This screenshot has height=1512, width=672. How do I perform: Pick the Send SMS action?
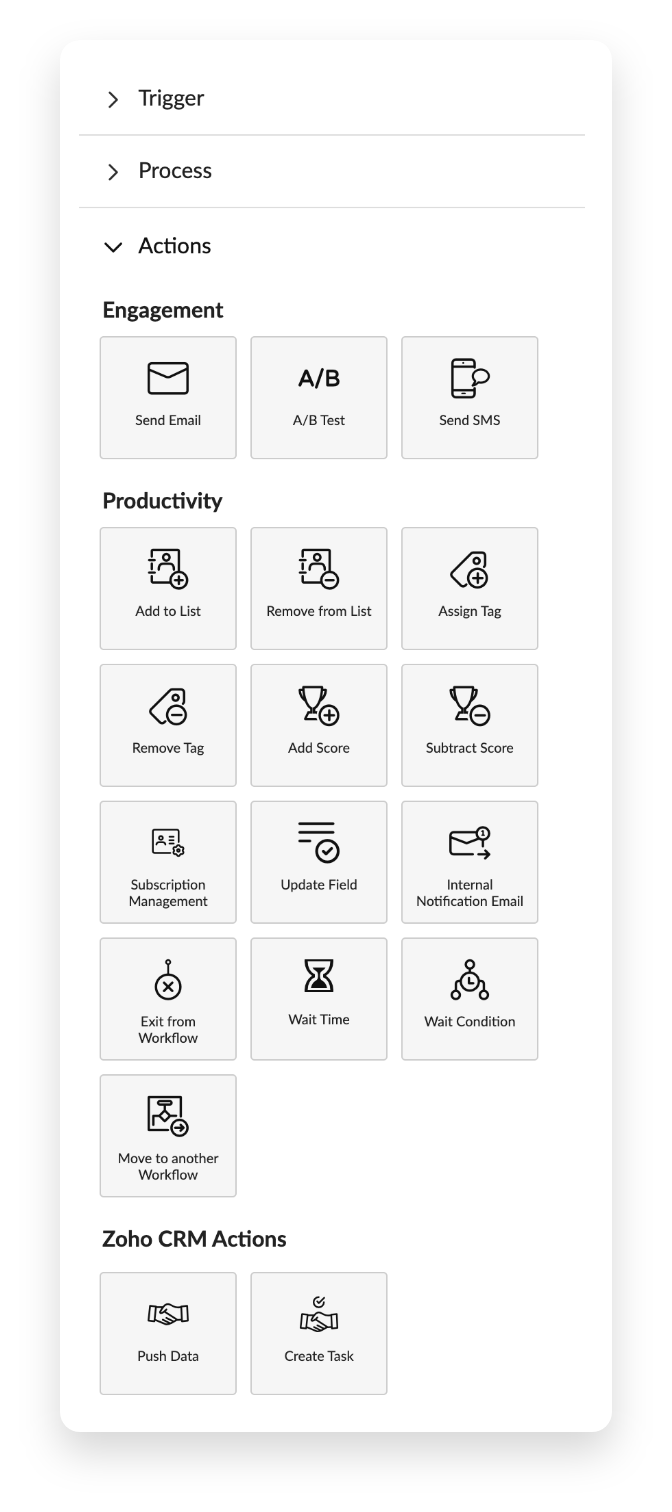tap(470, 398)
